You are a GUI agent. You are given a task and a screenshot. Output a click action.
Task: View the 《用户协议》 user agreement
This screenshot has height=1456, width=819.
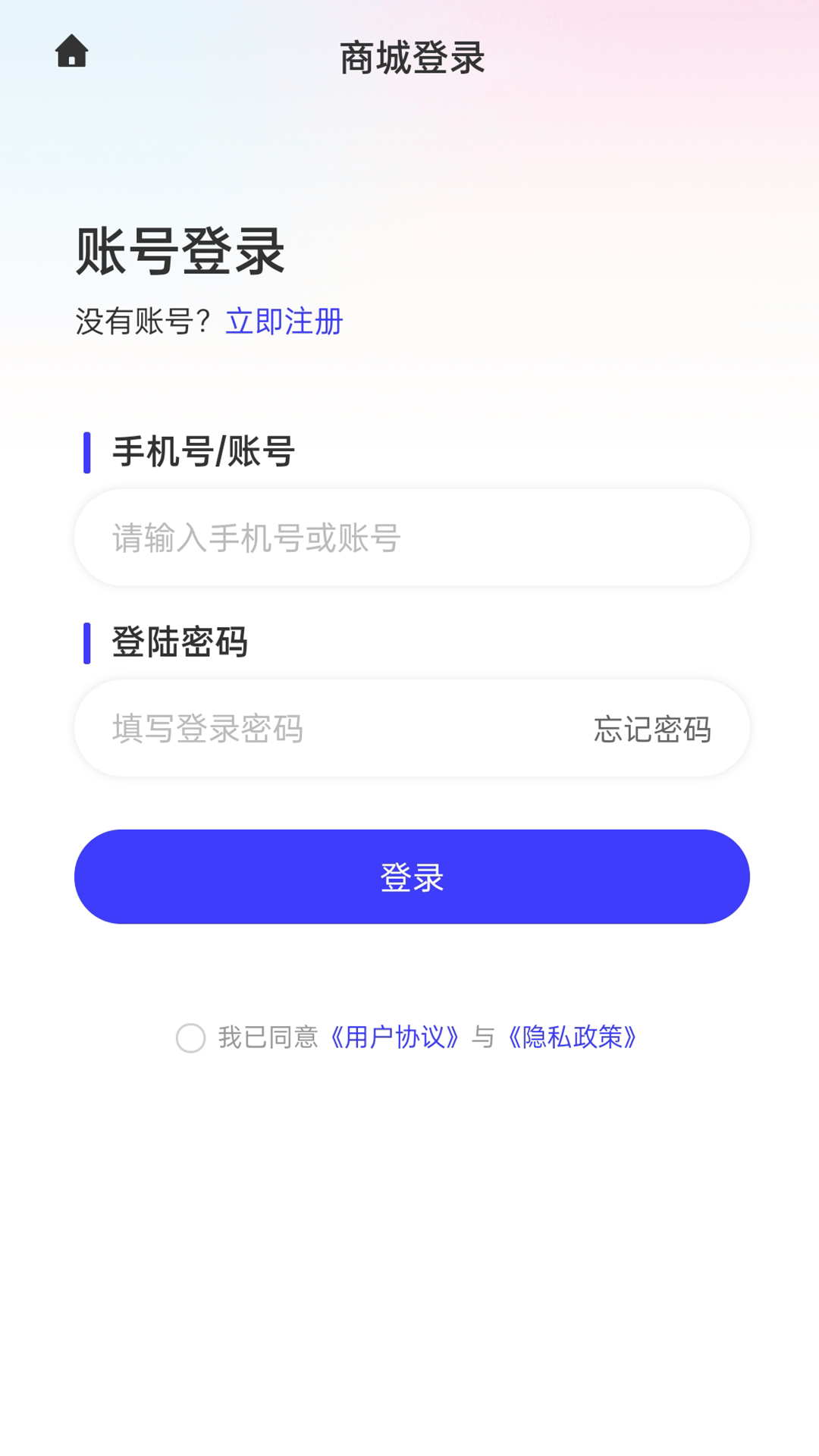397,1038
